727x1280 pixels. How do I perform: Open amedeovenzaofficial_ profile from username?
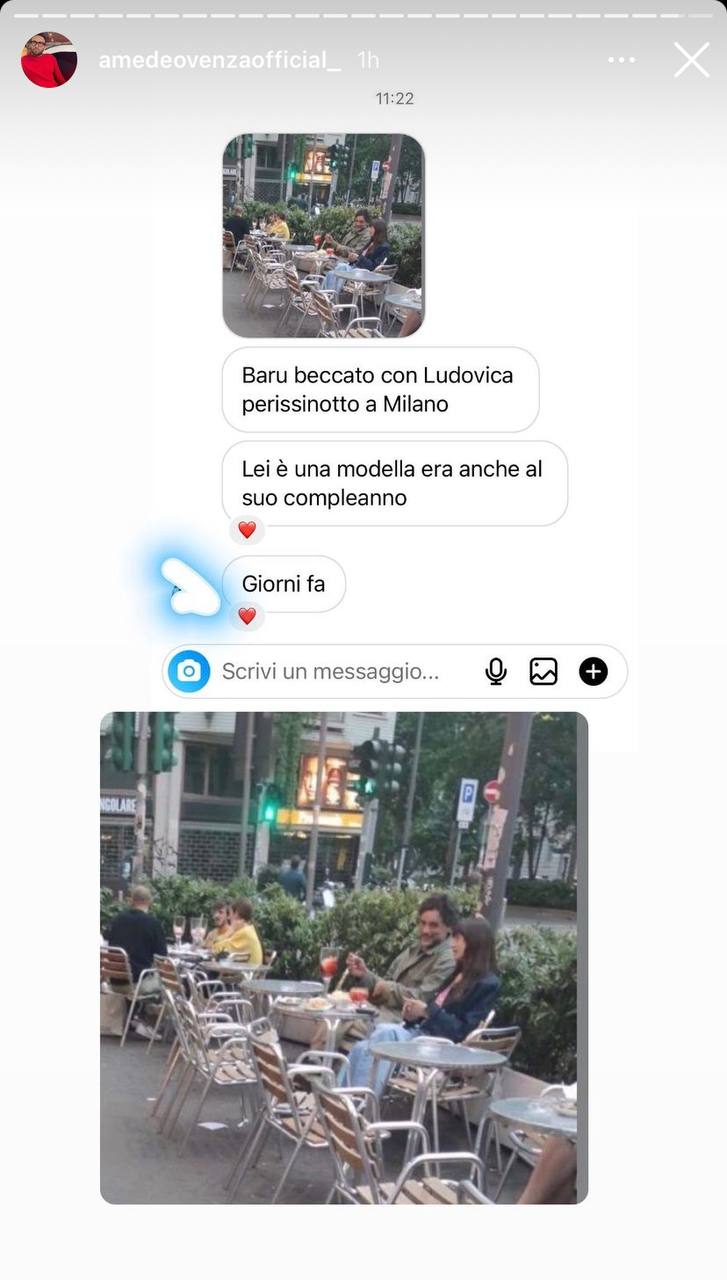219,60
